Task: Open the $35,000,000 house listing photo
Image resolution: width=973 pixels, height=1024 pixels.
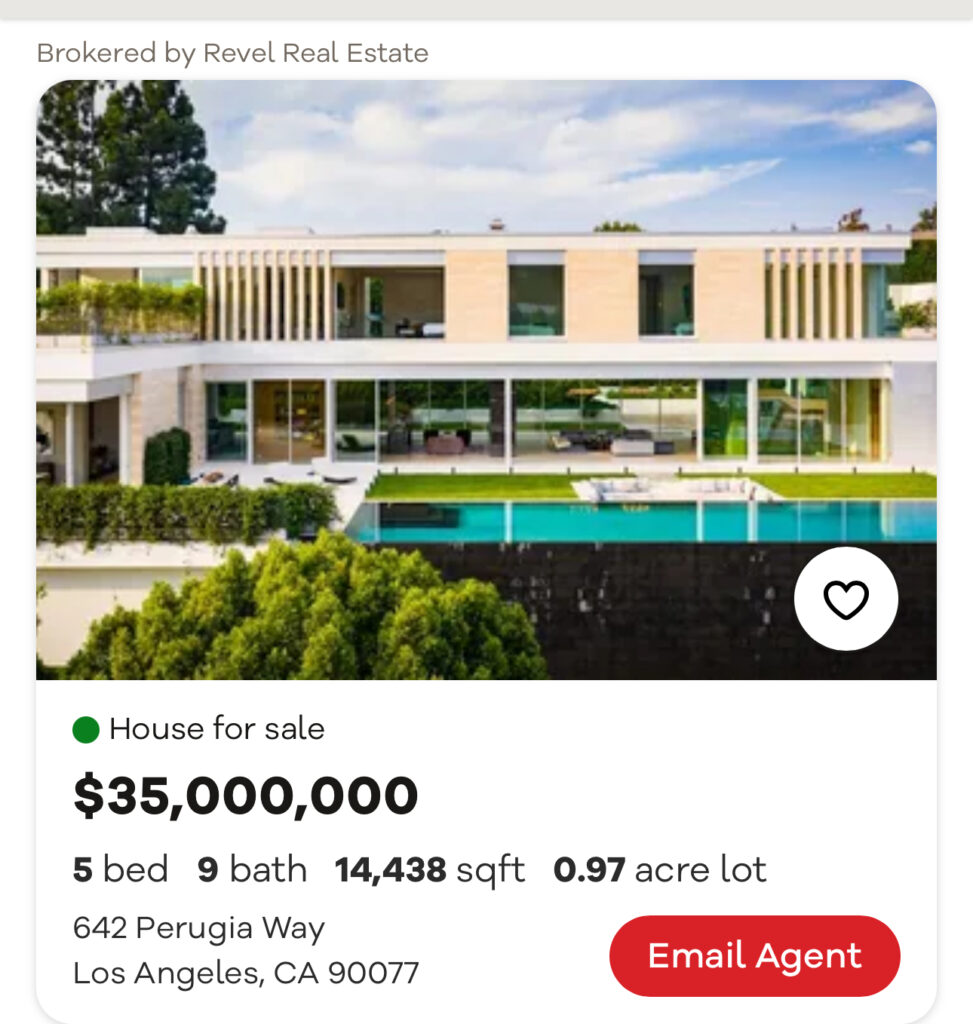Action: [486, 380]
